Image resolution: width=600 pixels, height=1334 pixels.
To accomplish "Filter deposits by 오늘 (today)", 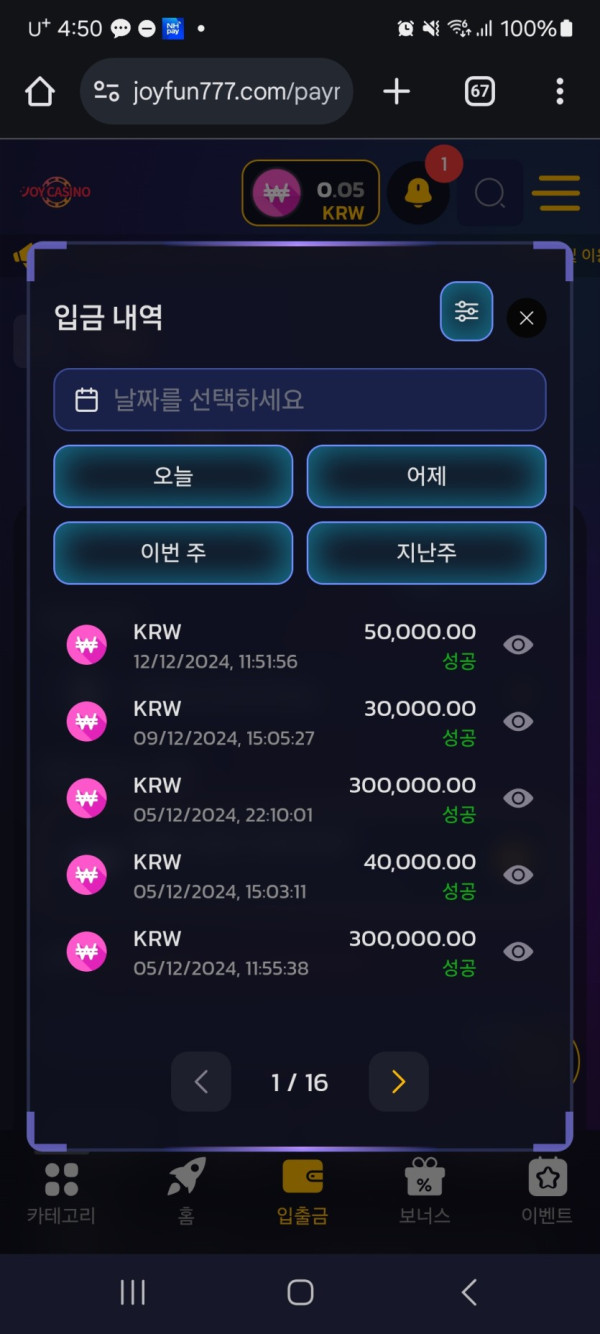I will (x=173, y=476).
